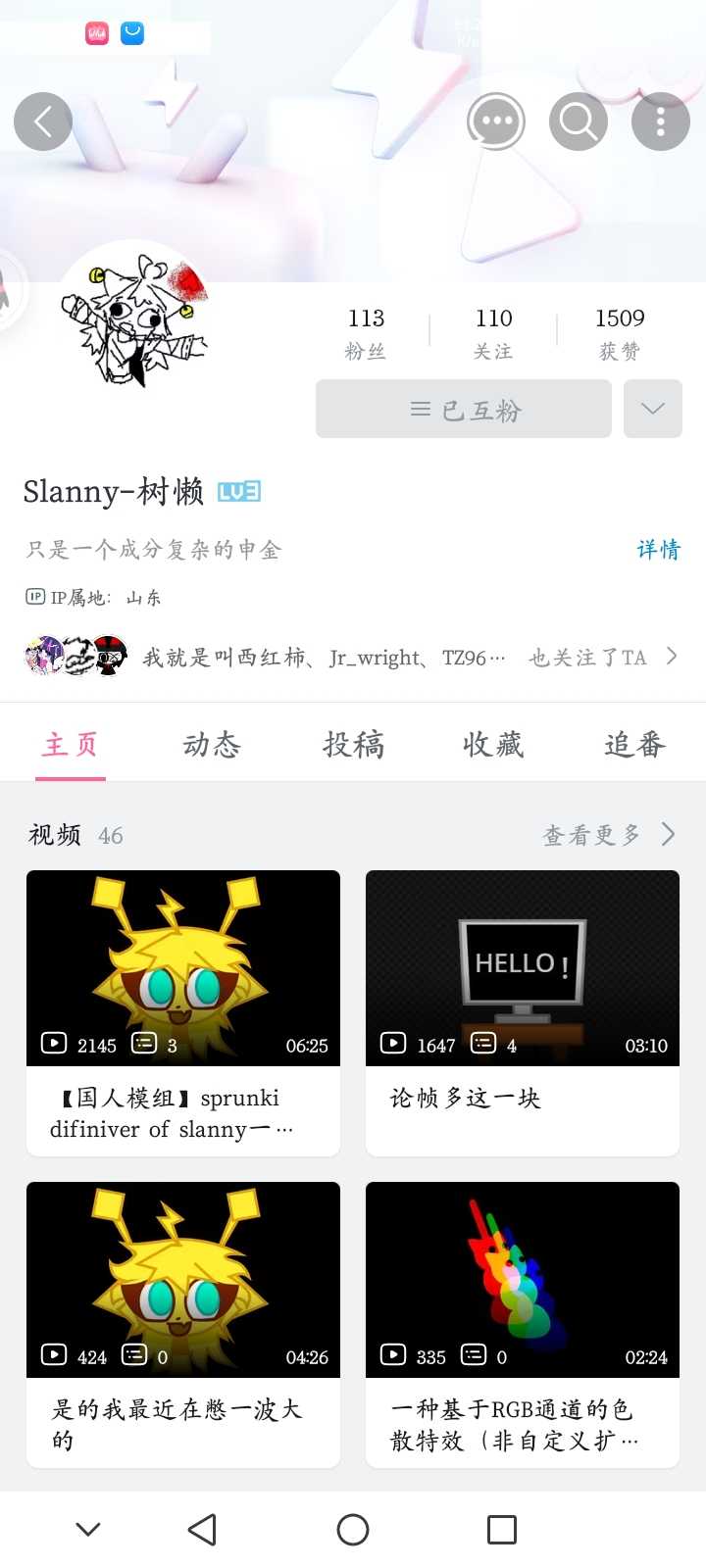
Task: Open video 一种基于RGB通道的色散特效
Action: coord(523,1325)
